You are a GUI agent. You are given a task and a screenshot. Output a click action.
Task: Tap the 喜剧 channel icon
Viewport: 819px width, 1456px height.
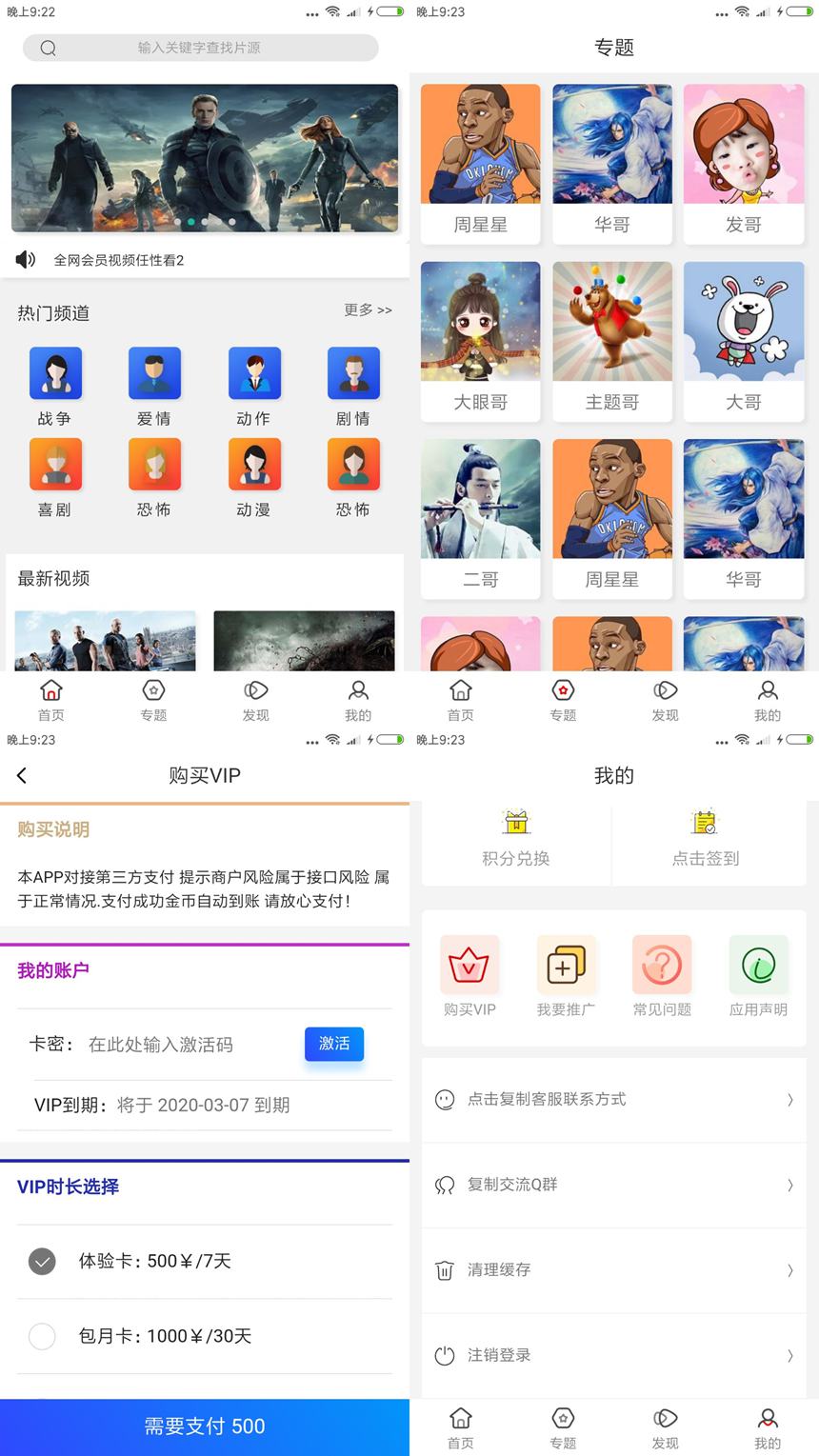(54, 464)
